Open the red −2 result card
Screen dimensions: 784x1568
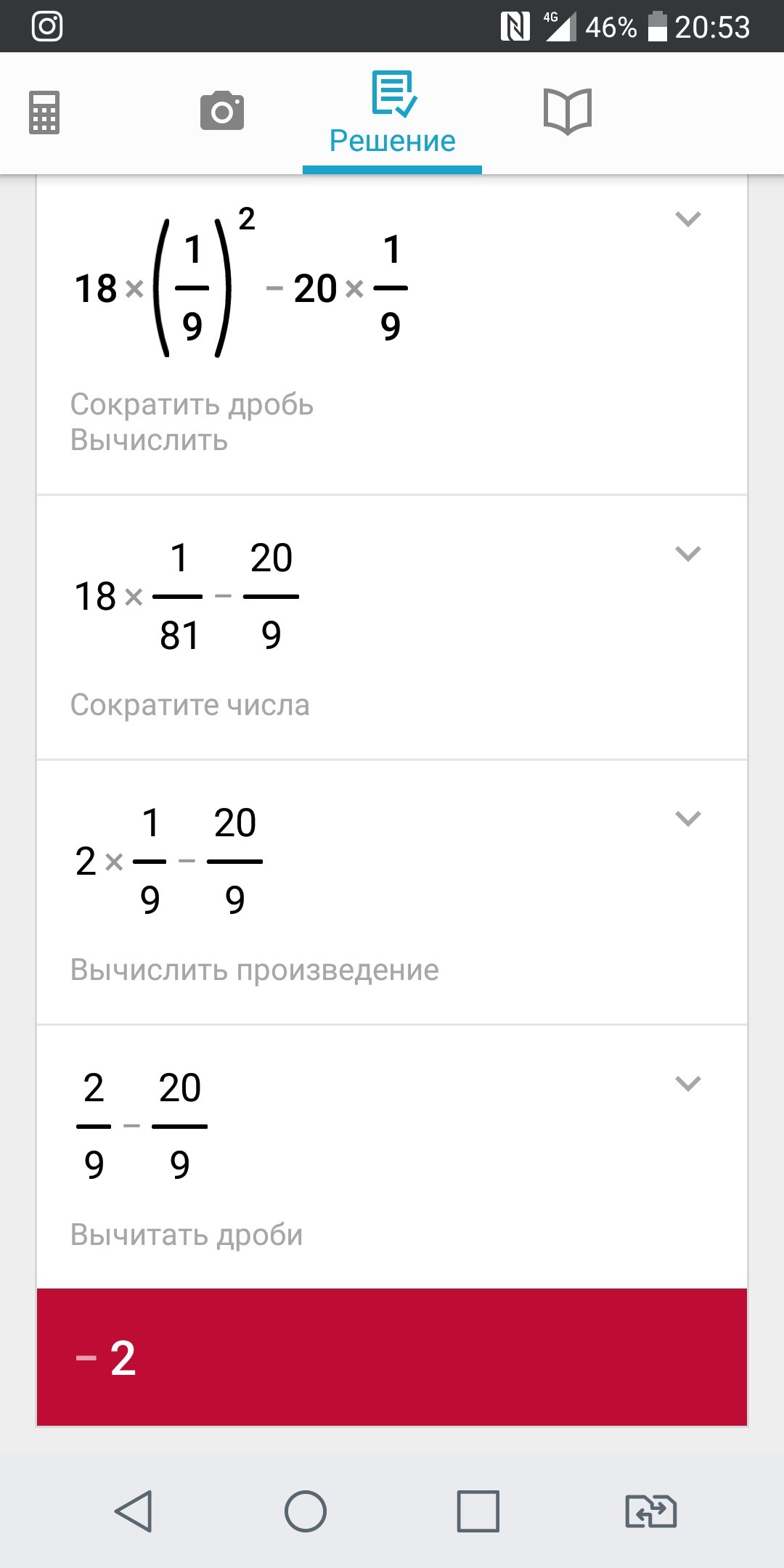tap(392, 1357)
